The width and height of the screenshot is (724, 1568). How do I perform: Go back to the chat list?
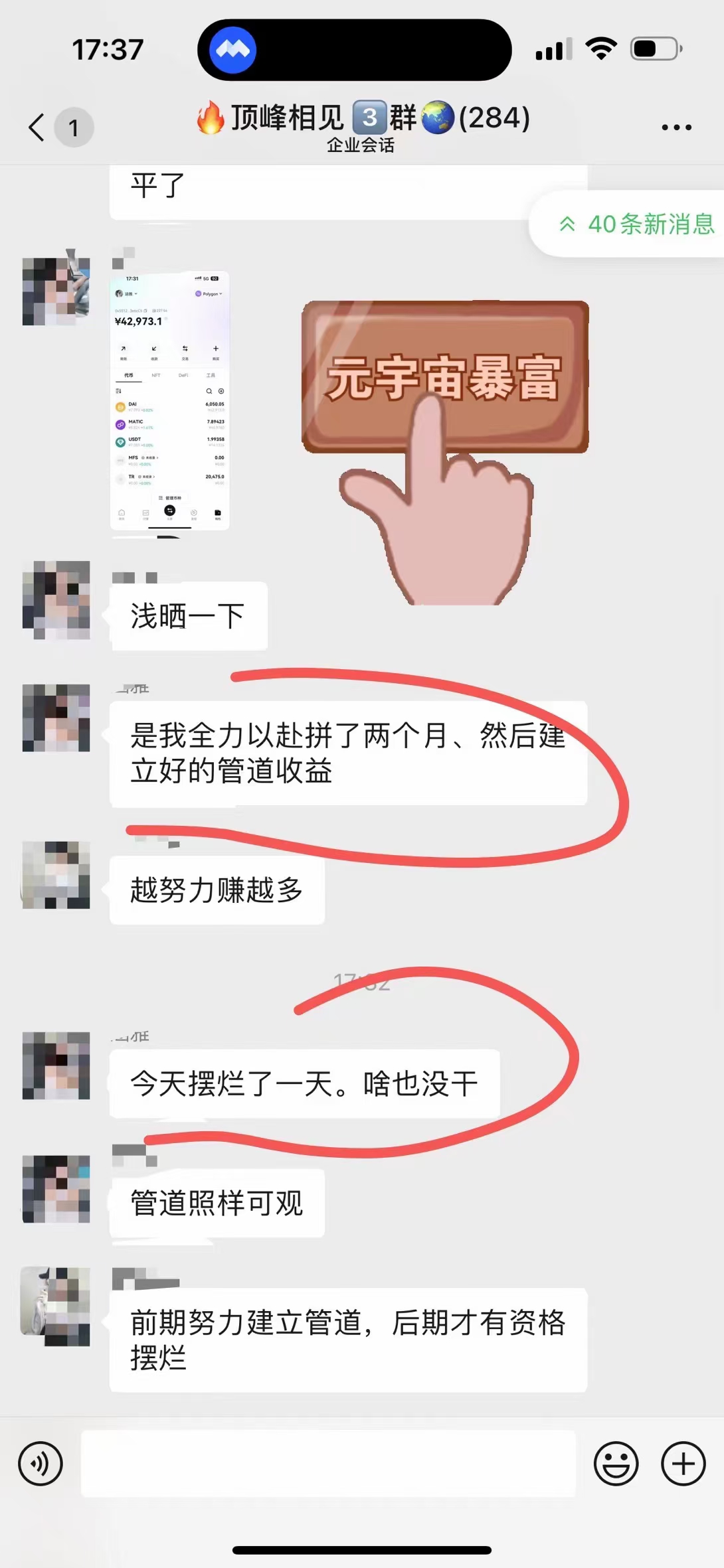point(38,127)
